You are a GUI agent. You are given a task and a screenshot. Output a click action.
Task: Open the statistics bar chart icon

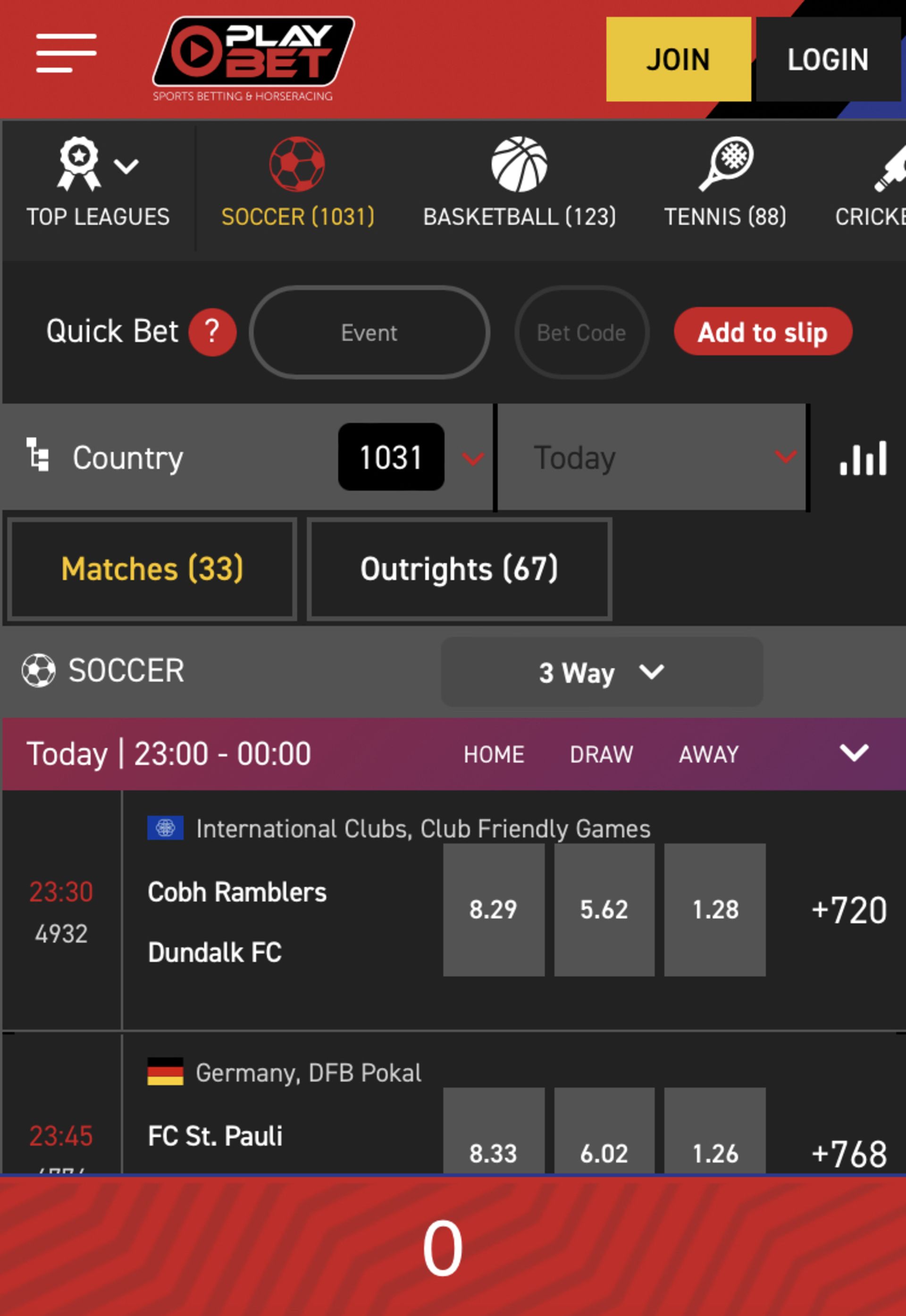coord(862,457)
